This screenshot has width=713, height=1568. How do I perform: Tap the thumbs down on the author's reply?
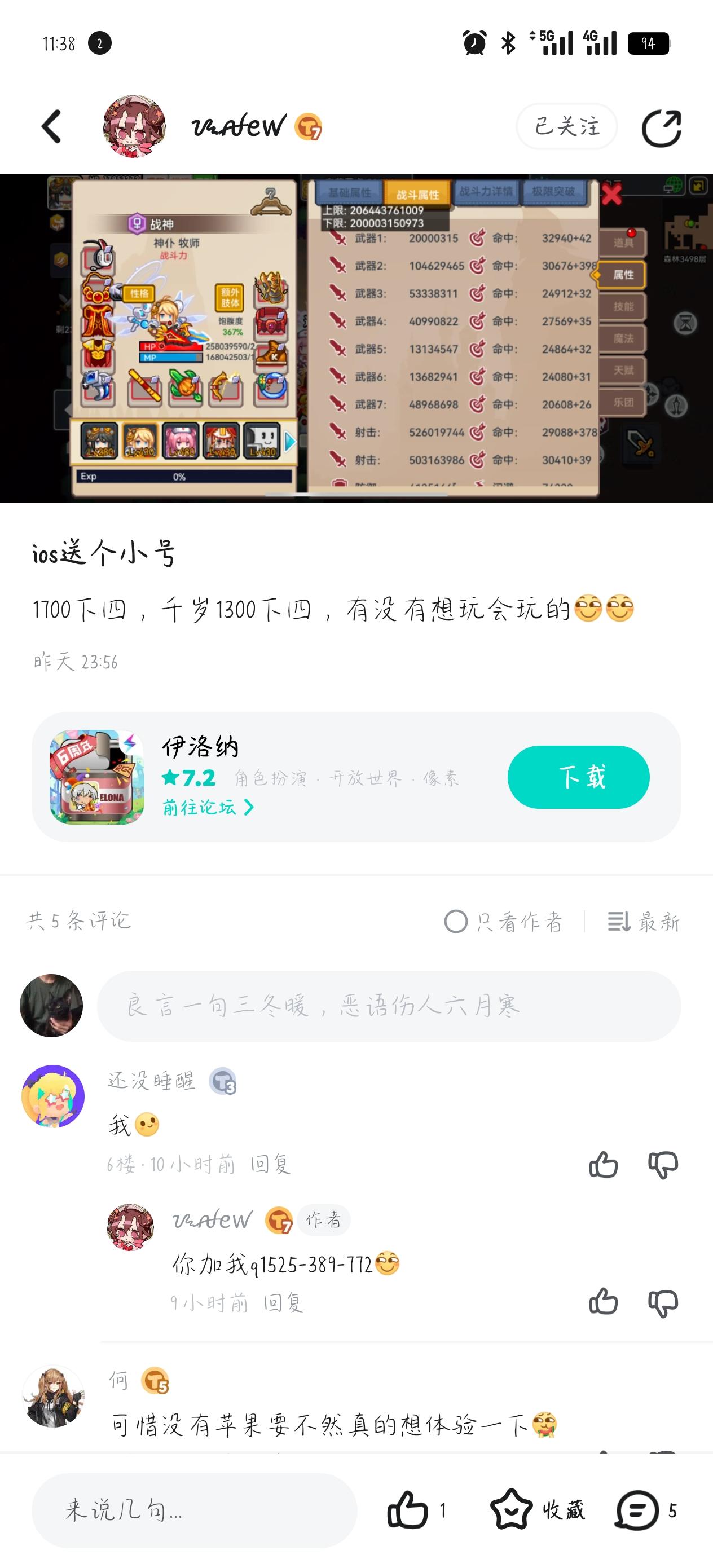pyautogui.click(x=663, y=1302)
